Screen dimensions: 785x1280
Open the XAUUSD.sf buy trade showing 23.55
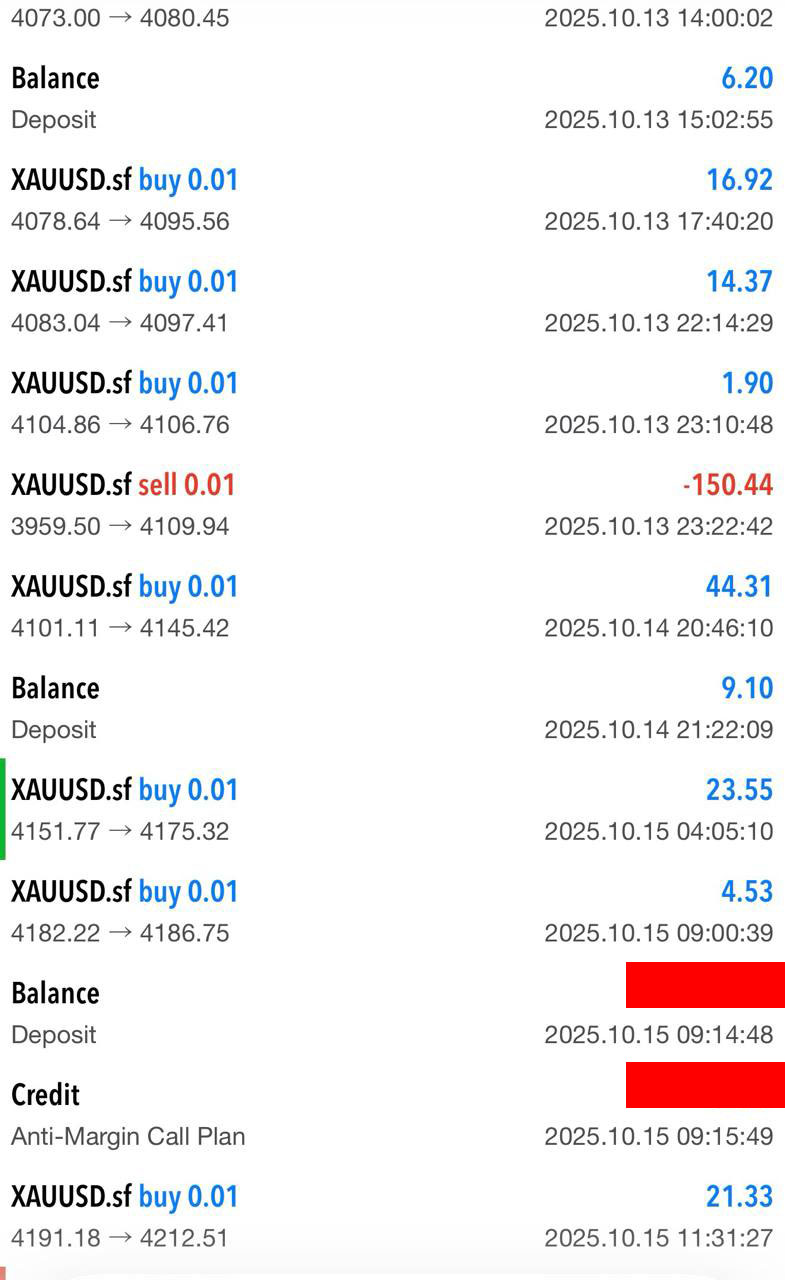click(392, 810)
